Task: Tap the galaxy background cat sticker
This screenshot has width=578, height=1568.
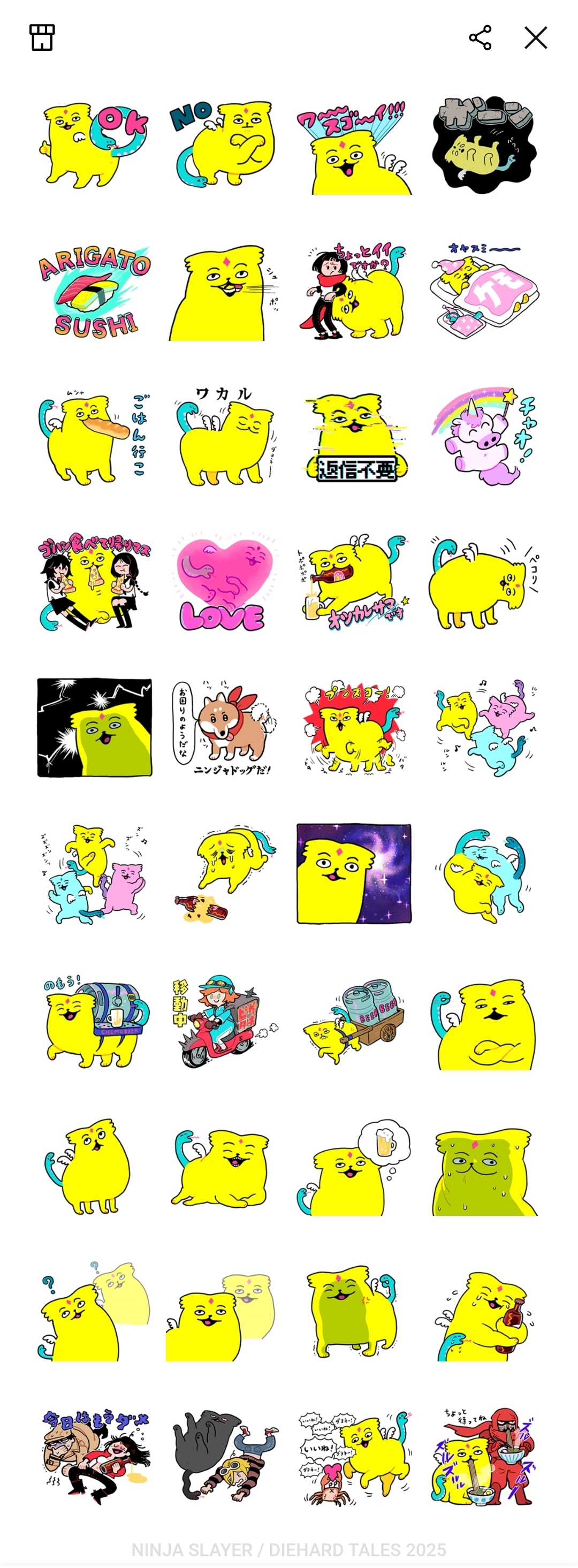Action: tap(354, 873)
